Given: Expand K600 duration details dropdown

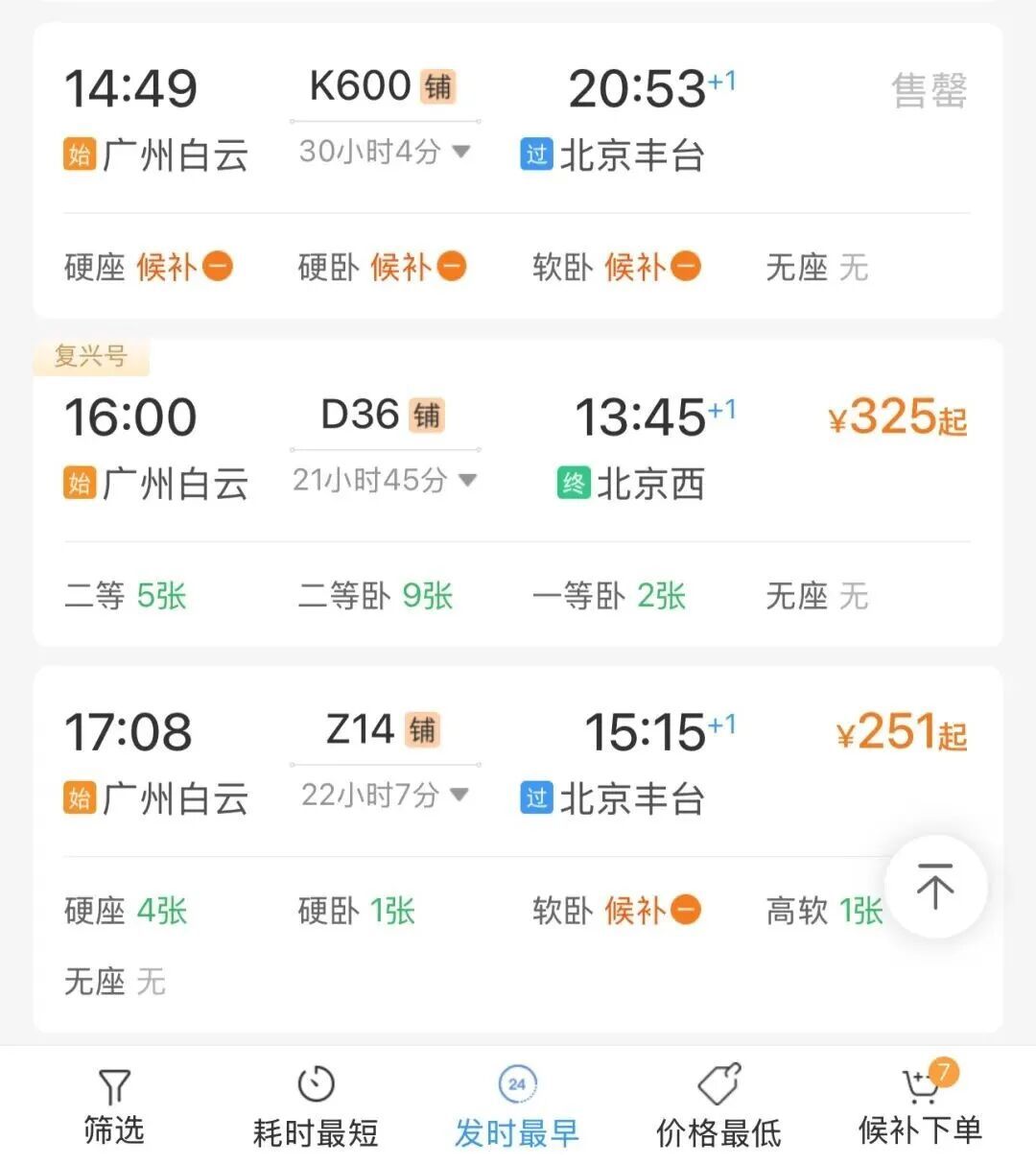Looking at the screenshot, I should click(x=461, y=153).
